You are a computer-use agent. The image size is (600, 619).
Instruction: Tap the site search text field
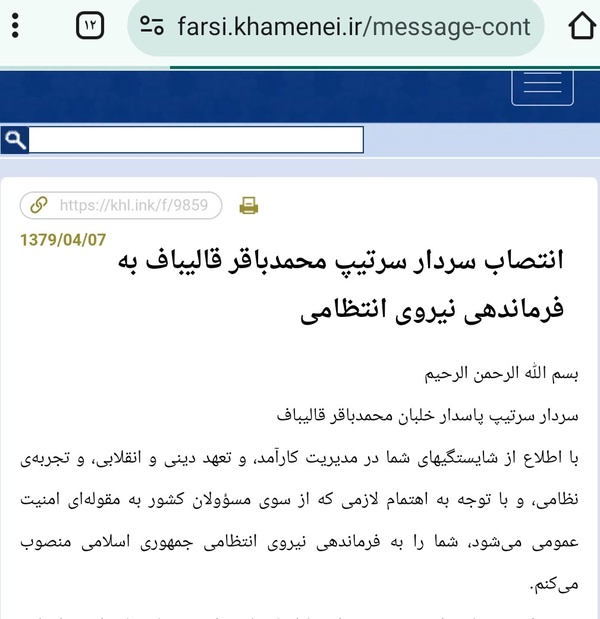point(196,139)
